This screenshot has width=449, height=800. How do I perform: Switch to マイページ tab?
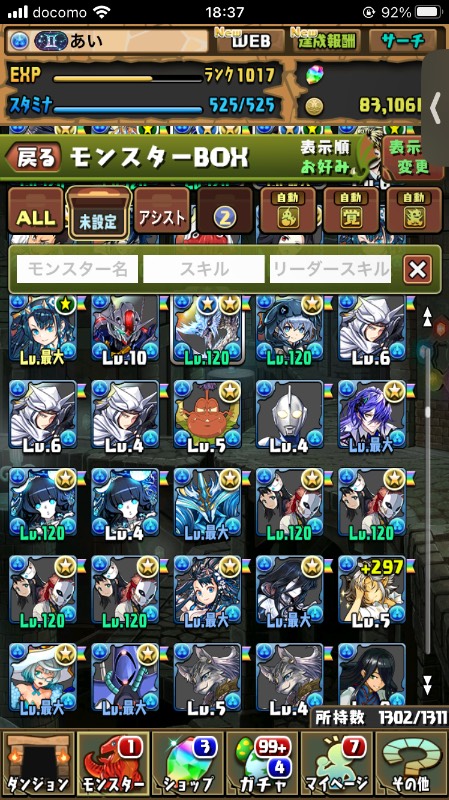(x=337, y=765)
